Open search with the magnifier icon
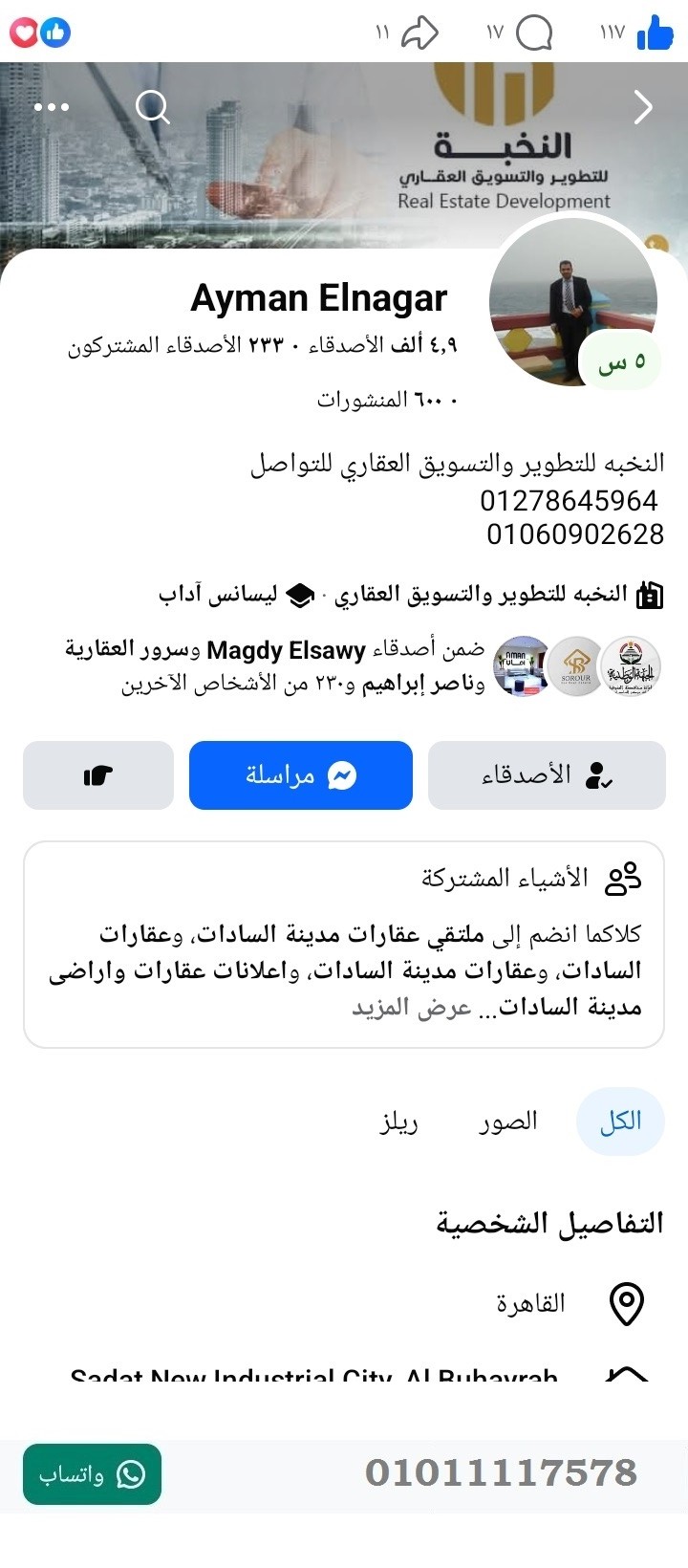Viewport: 688px width, 1568px height. (151, 108)
